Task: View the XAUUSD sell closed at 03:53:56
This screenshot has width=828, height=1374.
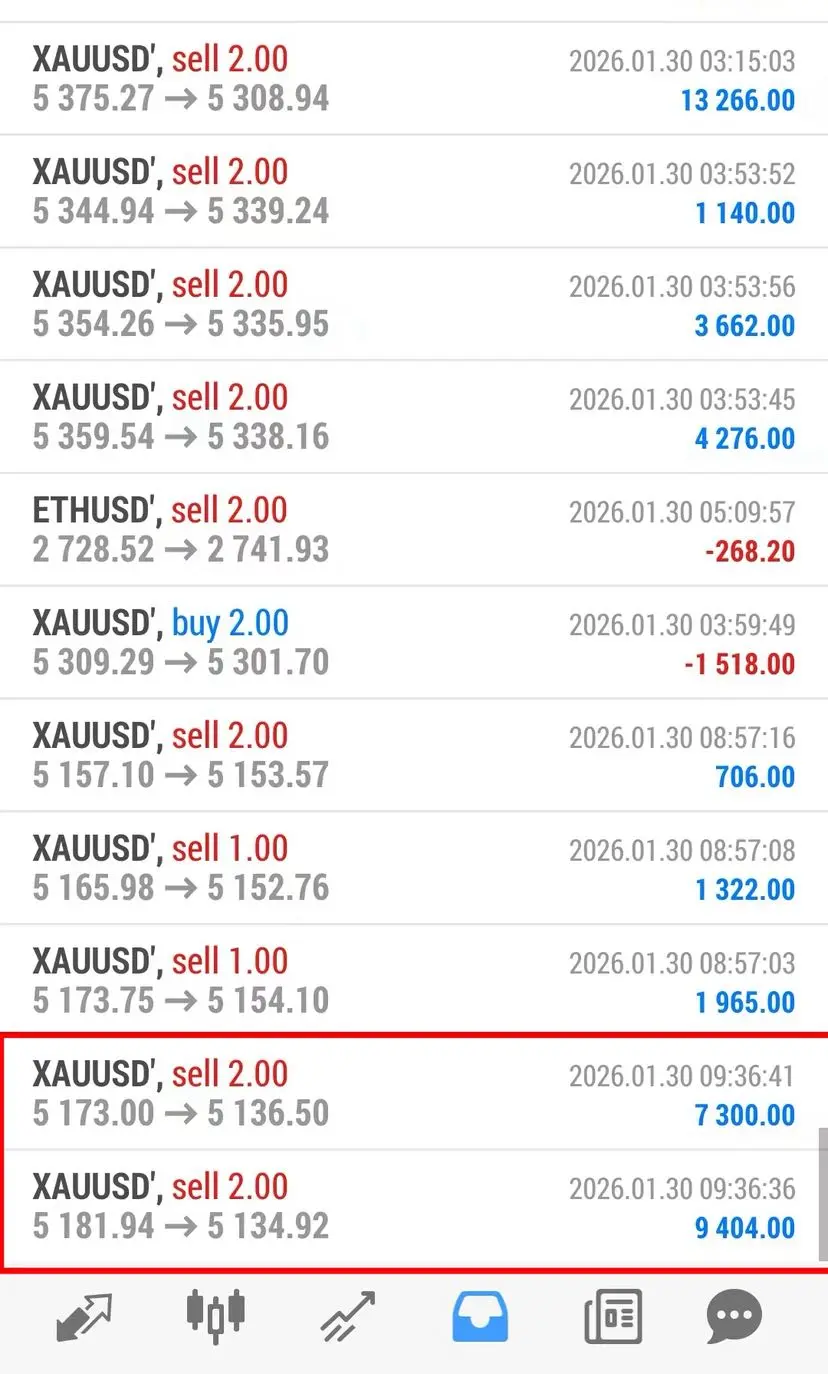Action: click(x=414, y=305)
